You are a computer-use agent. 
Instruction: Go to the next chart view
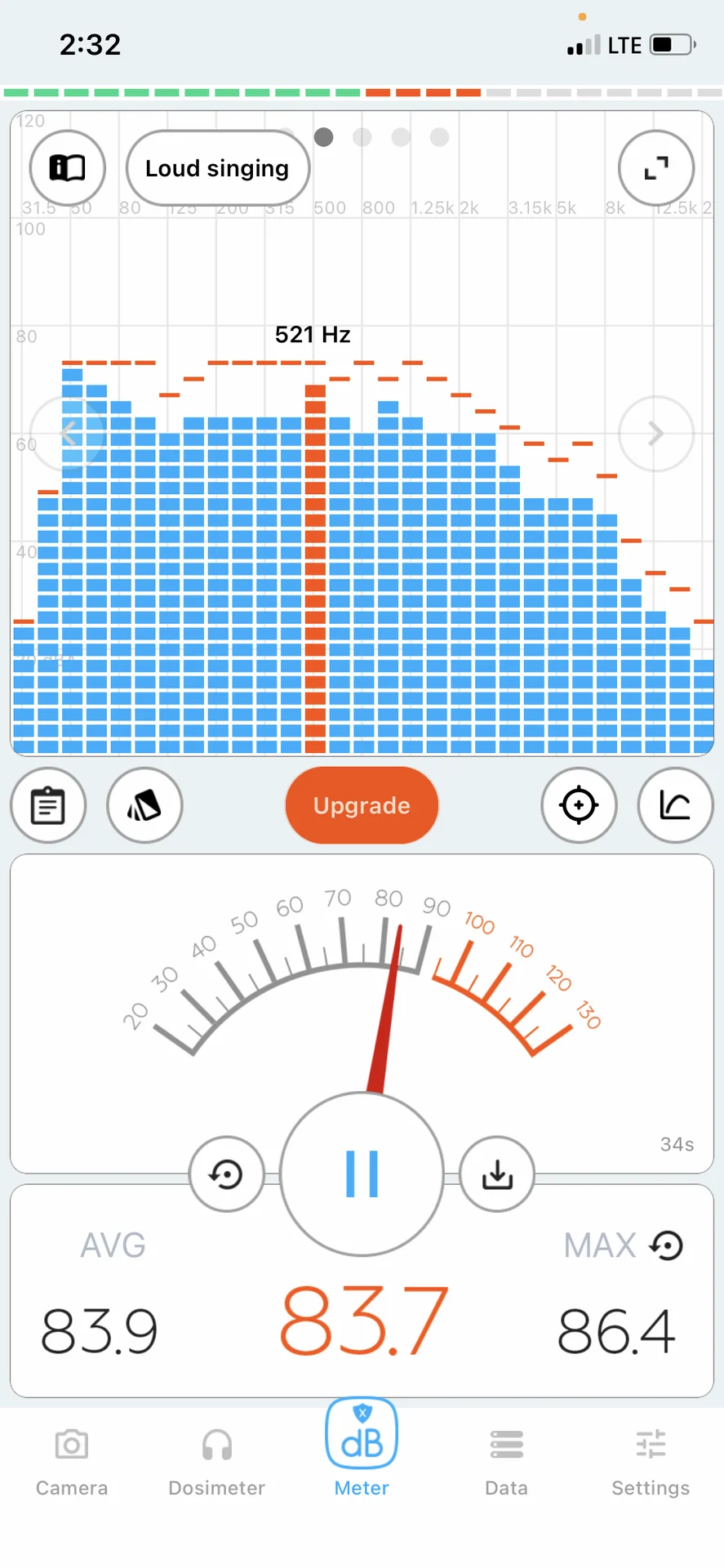click(656, 434)
